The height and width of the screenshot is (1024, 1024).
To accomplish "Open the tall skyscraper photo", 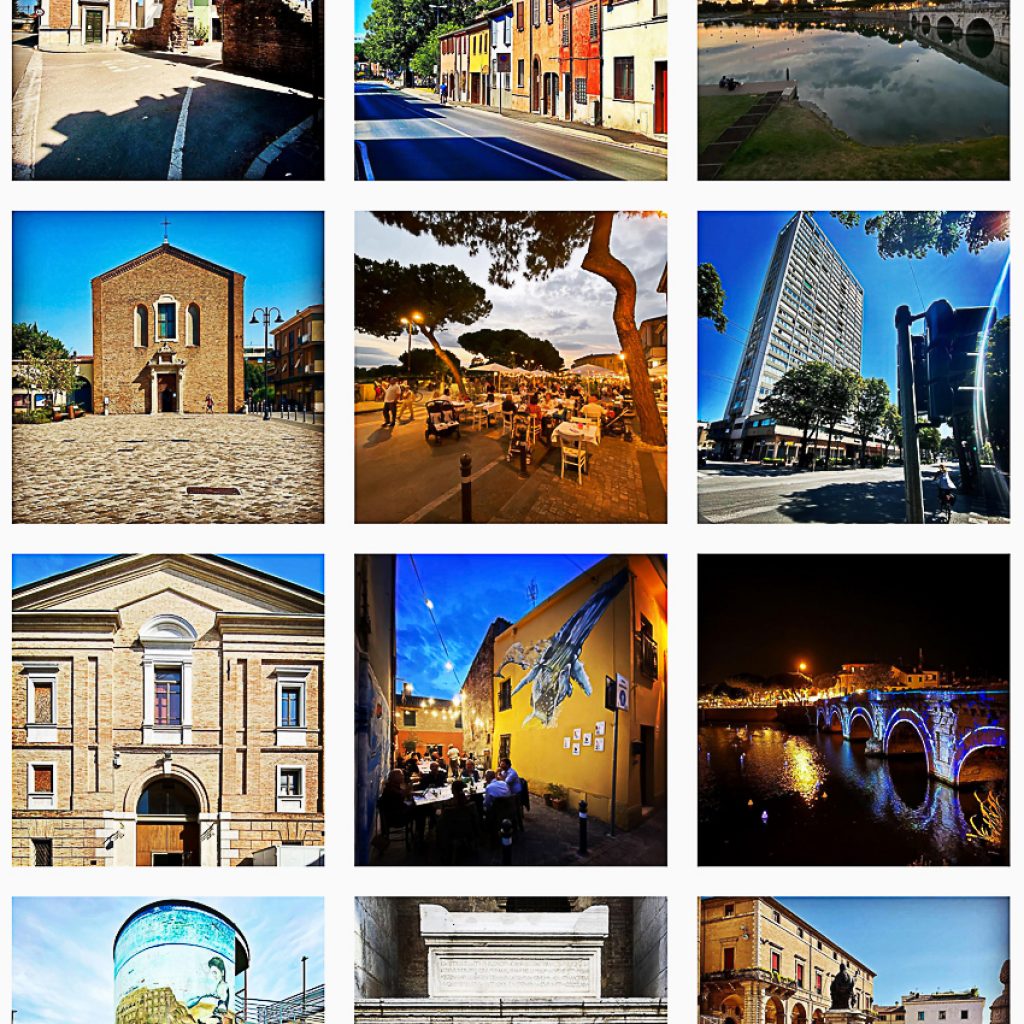I will point(853,367).
